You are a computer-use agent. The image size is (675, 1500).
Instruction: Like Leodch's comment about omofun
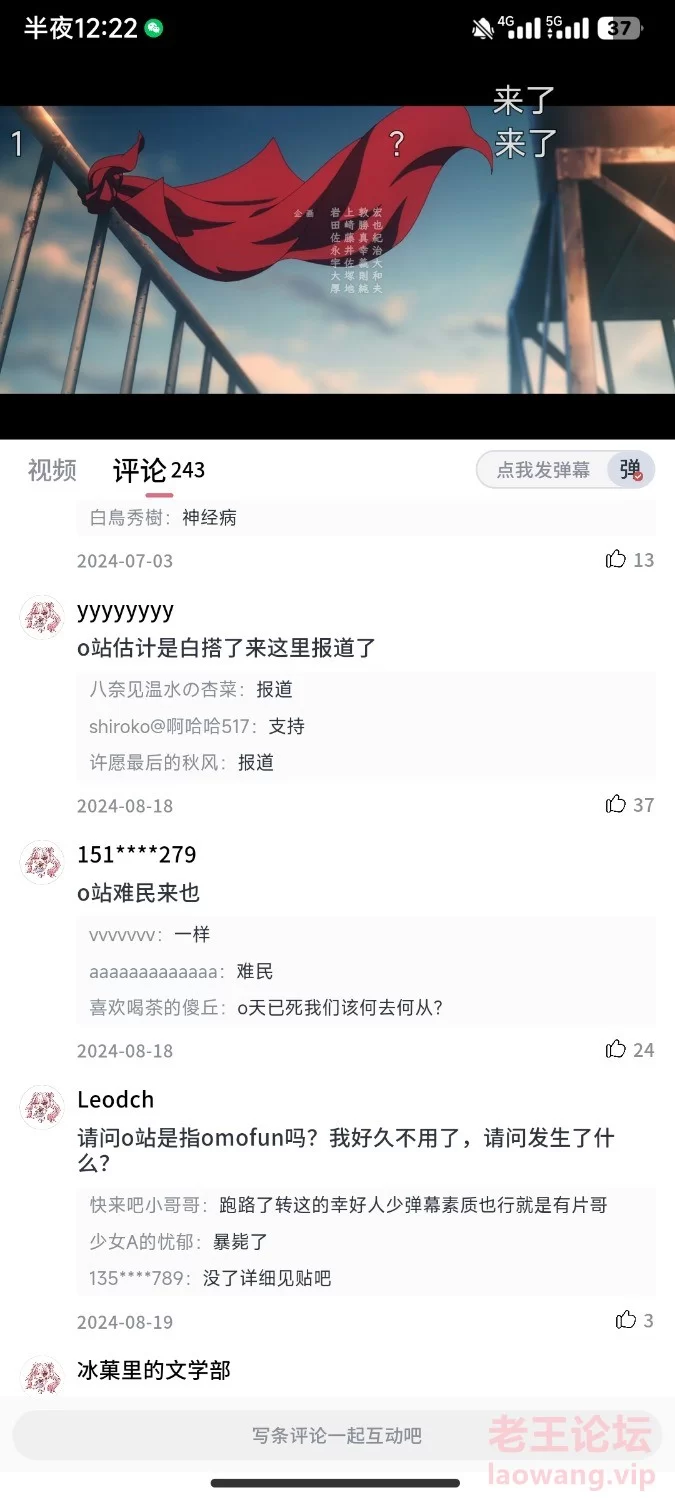tap(626, 1320)
